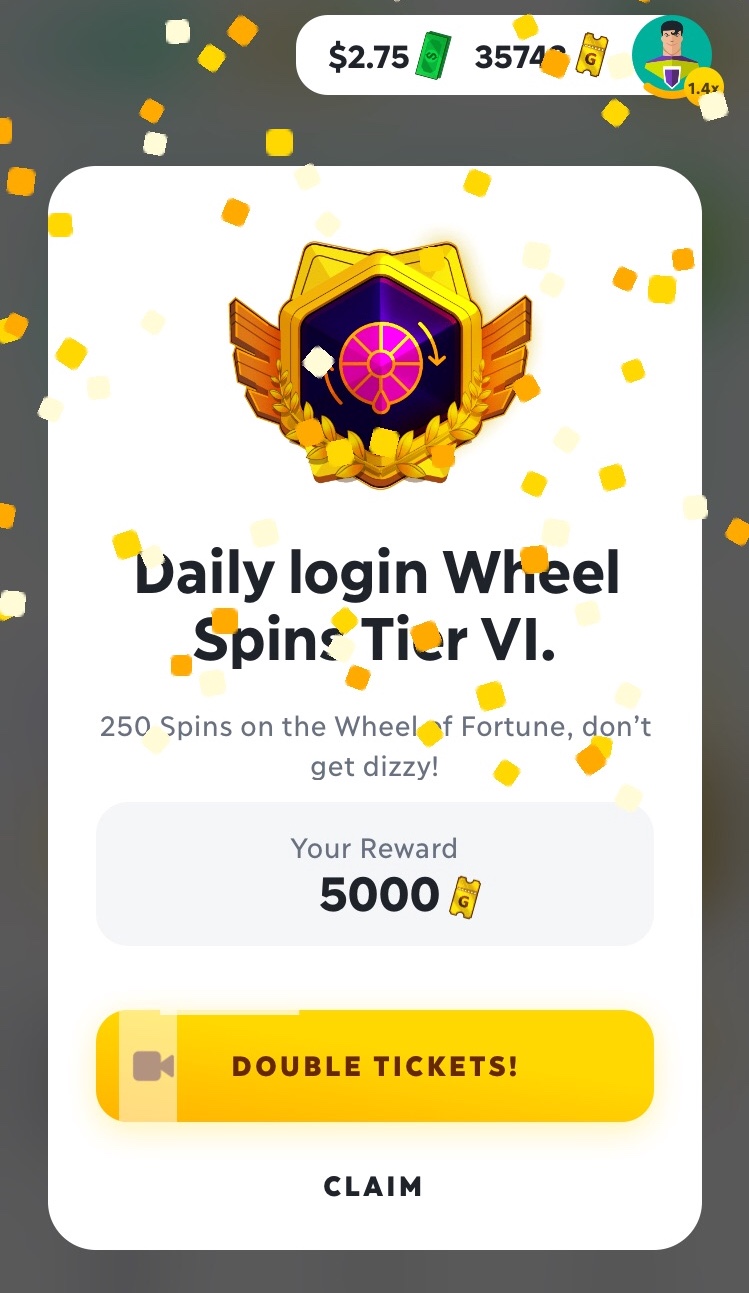Tap the Double Tickets button
The width and height of the screenshot is (749, 1293).
click(374, 1066)
